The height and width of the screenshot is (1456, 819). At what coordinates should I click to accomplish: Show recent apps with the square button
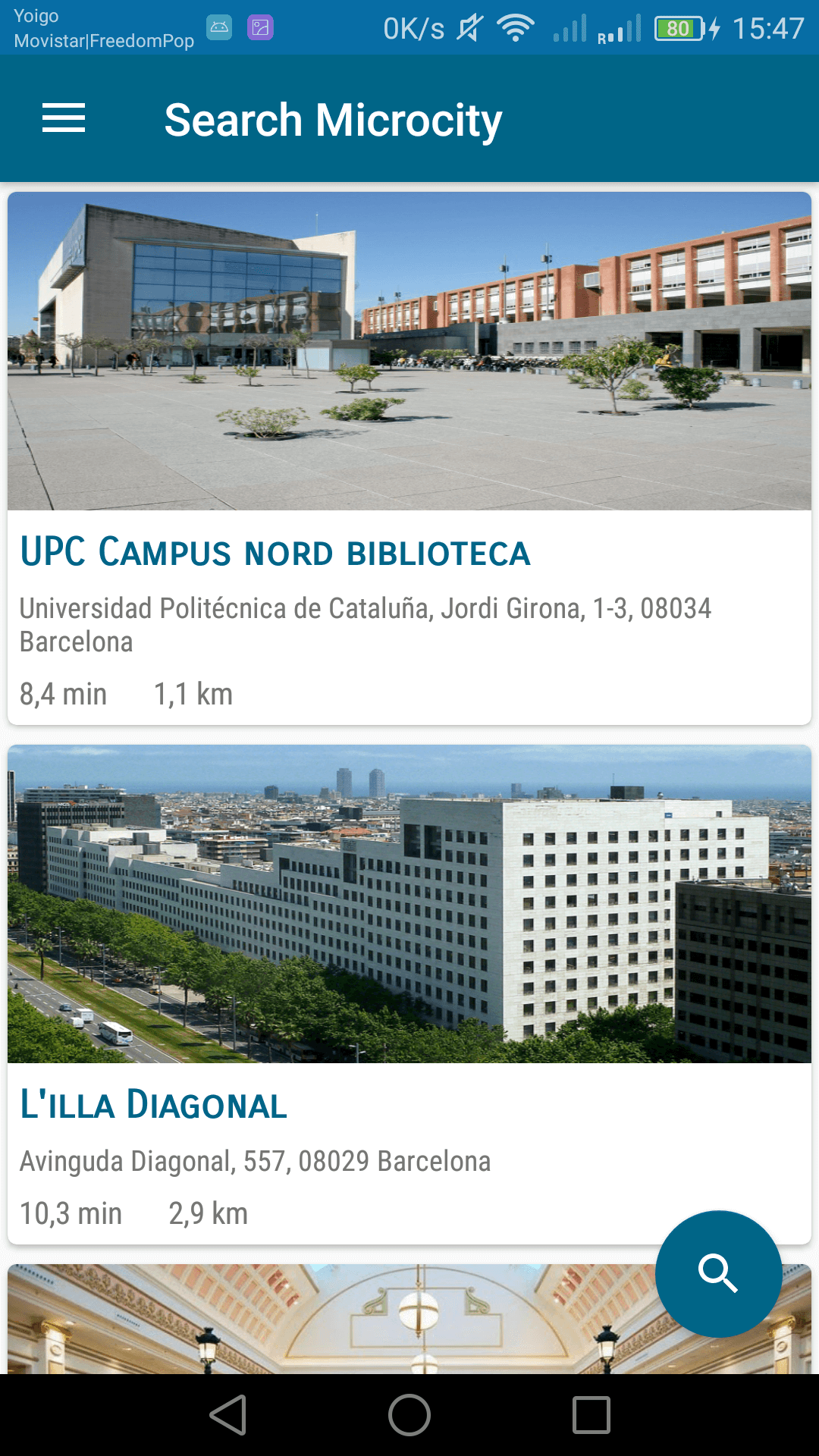coord(591,1415)
